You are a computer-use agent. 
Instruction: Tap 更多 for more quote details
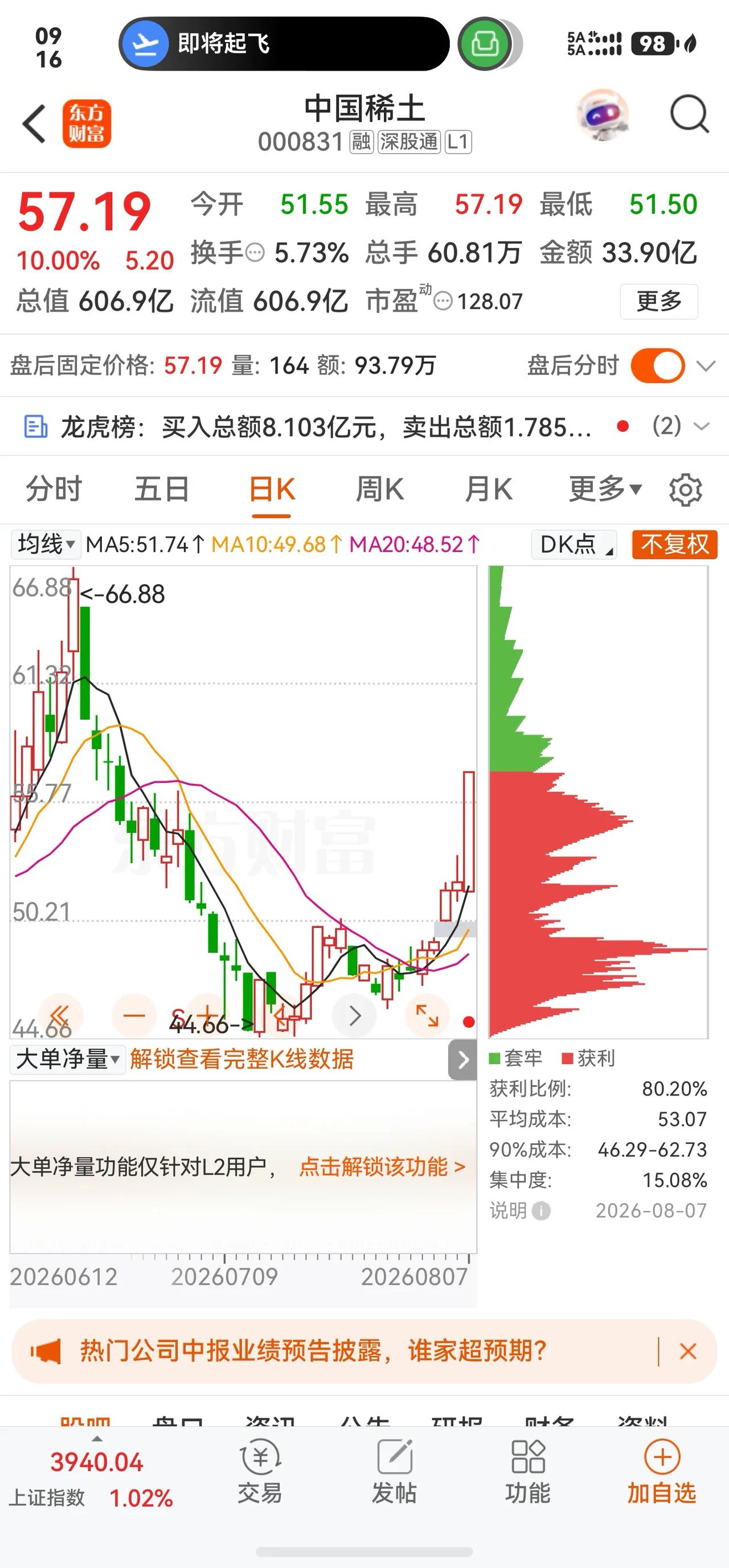tap(659, 301)
